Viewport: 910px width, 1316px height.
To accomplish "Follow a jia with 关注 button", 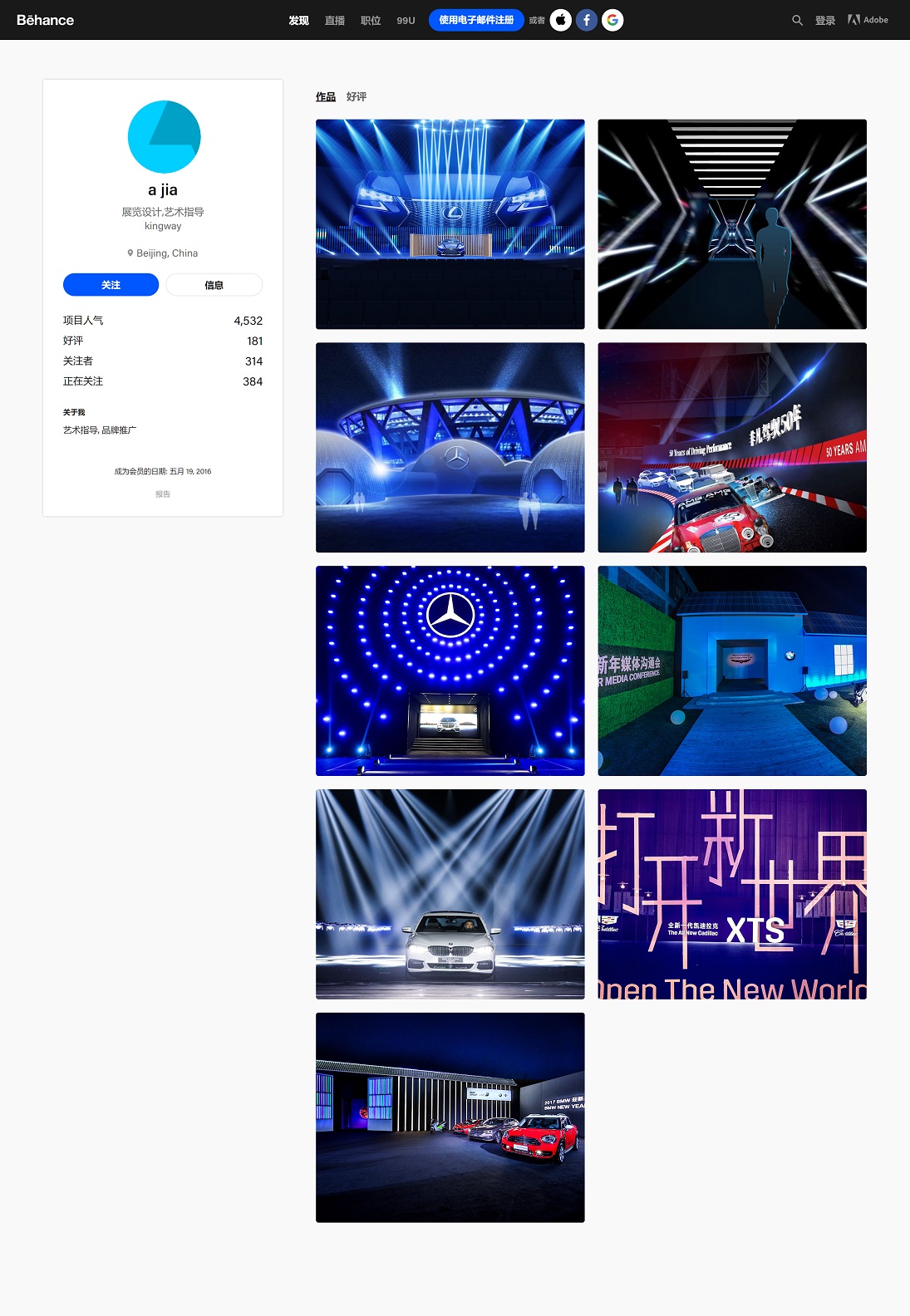I will coord(111,285).
